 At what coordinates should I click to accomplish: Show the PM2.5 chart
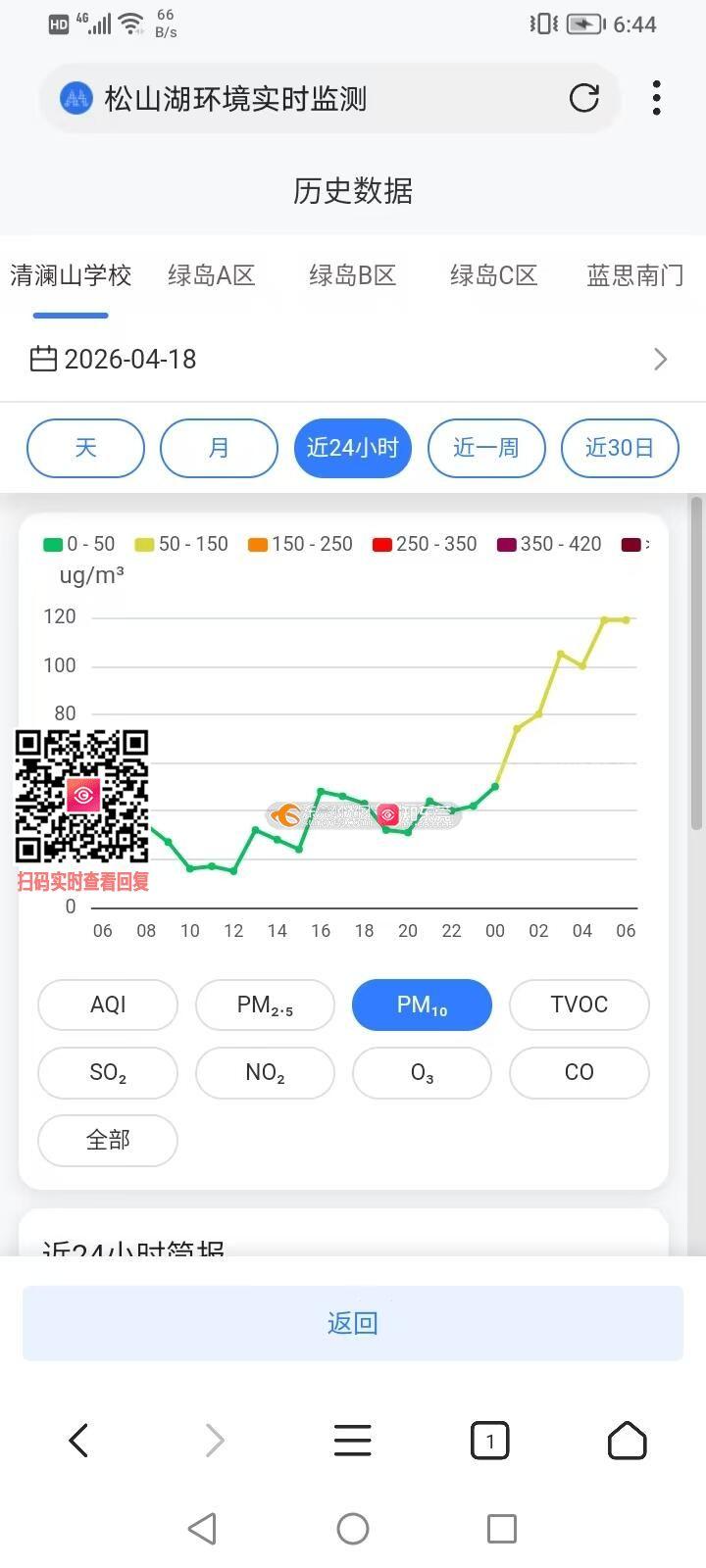[265, 1004]
